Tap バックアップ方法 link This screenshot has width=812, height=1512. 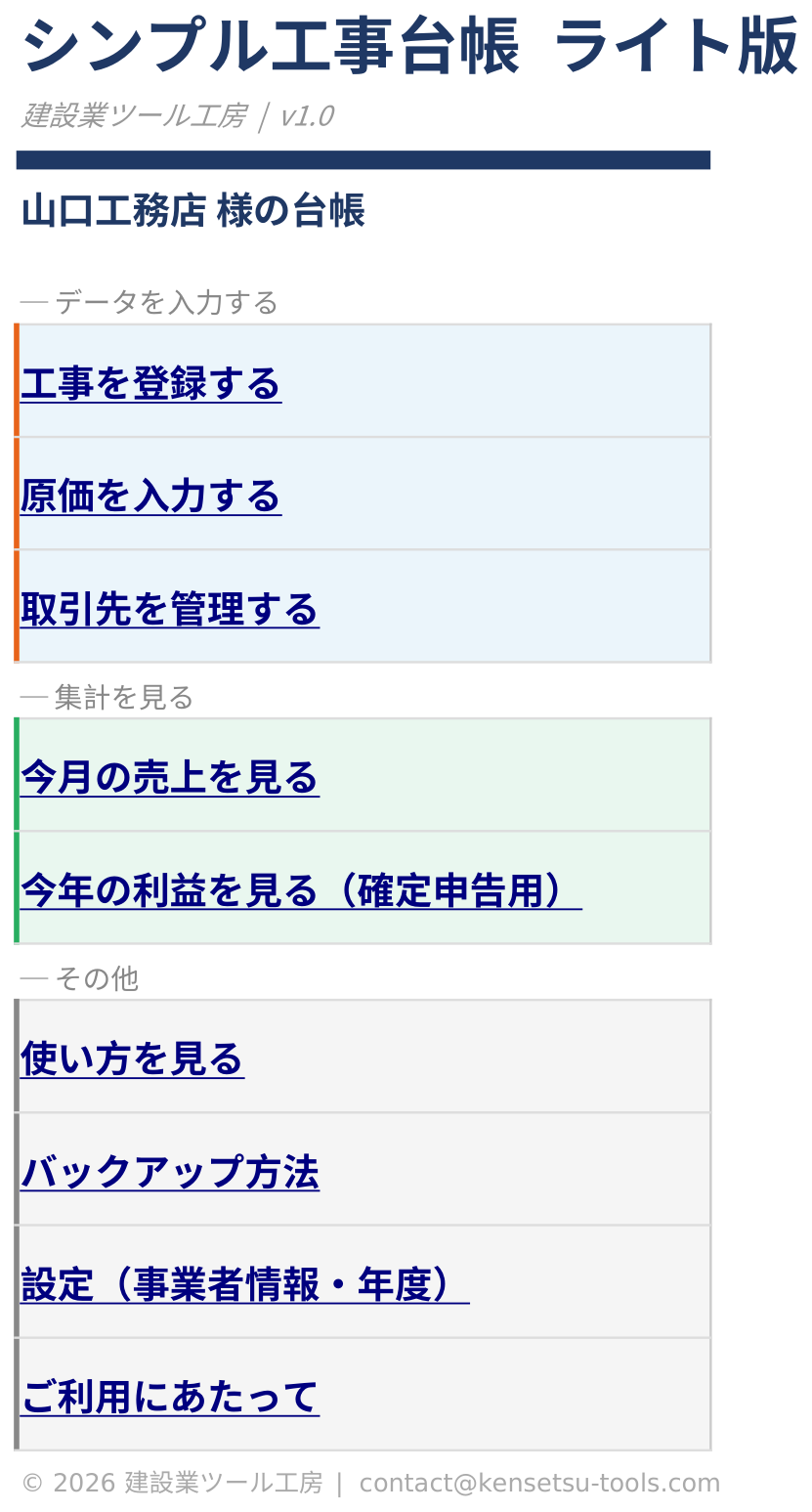pos(170,1171)
